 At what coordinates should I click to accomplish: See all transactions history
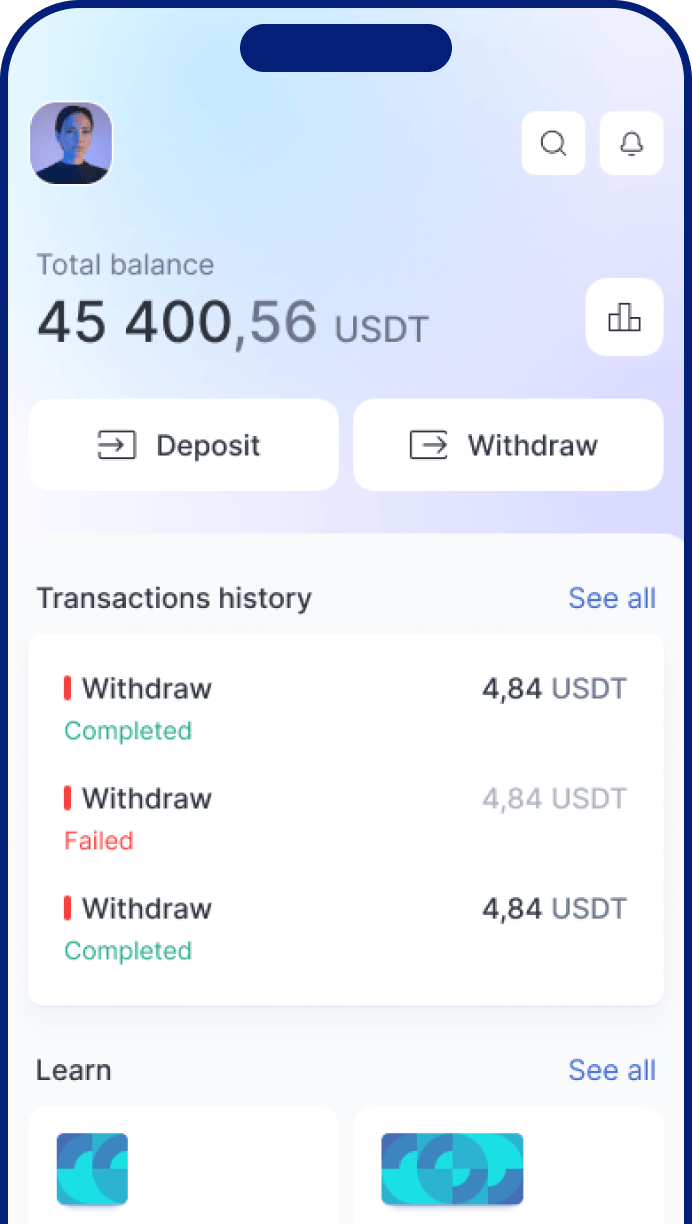point(612,598)
